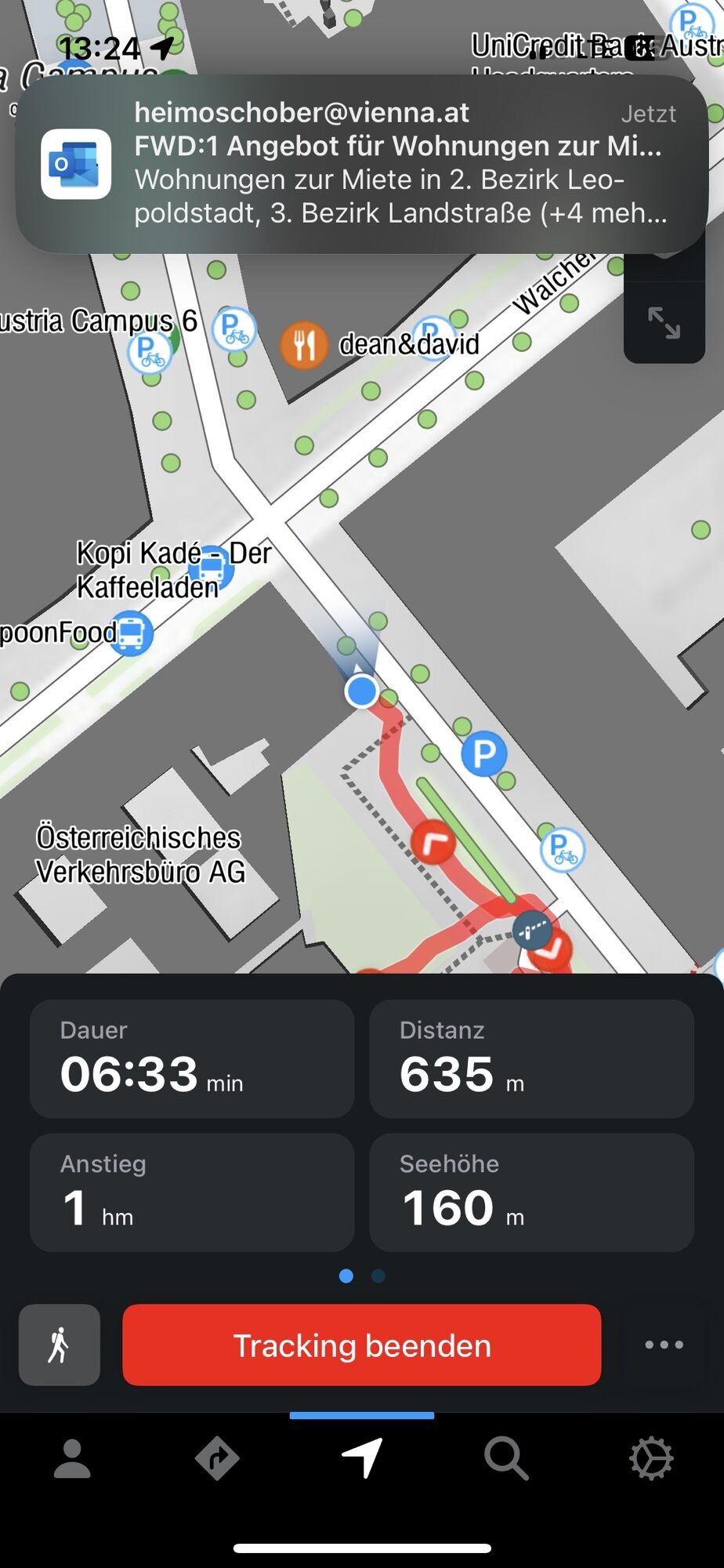The height and width of the screenshot is (1568, 724).
Task: Open the three-dot more options
Action: point(664,1345)
